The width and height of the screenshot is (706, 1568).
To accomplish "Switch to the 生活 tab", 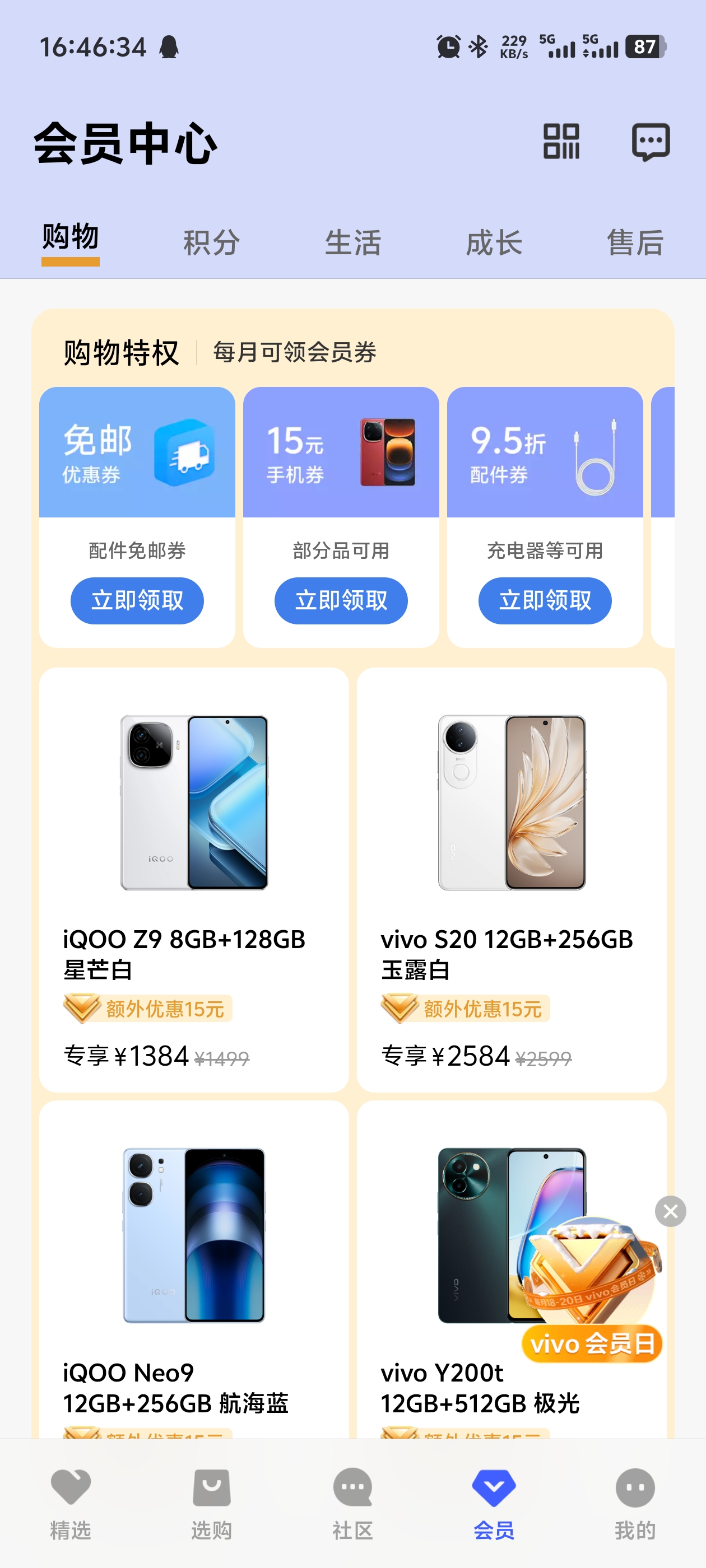I will [352, 243].
